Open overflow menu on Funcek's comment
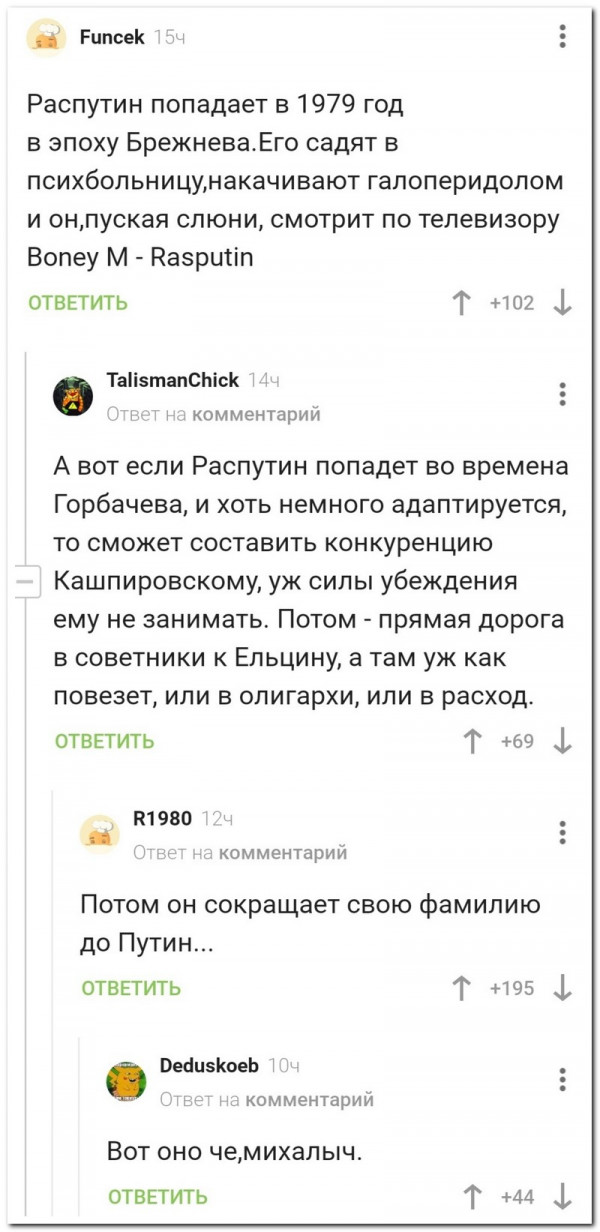This screenshot has width=600, height=1232. pos(563,39)
